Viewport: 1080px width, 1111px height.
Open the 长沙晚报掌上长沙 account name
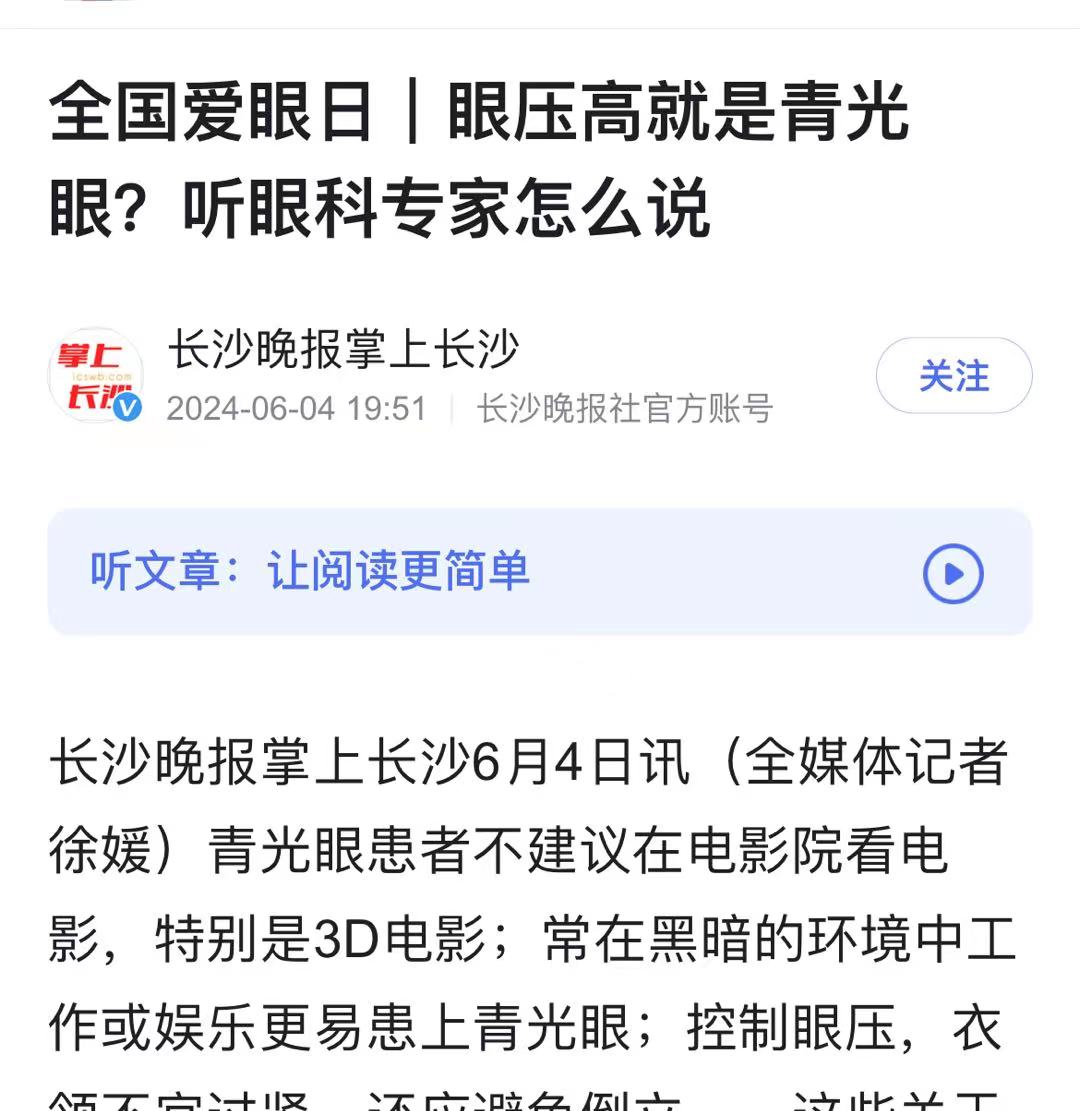coord(343,350)
